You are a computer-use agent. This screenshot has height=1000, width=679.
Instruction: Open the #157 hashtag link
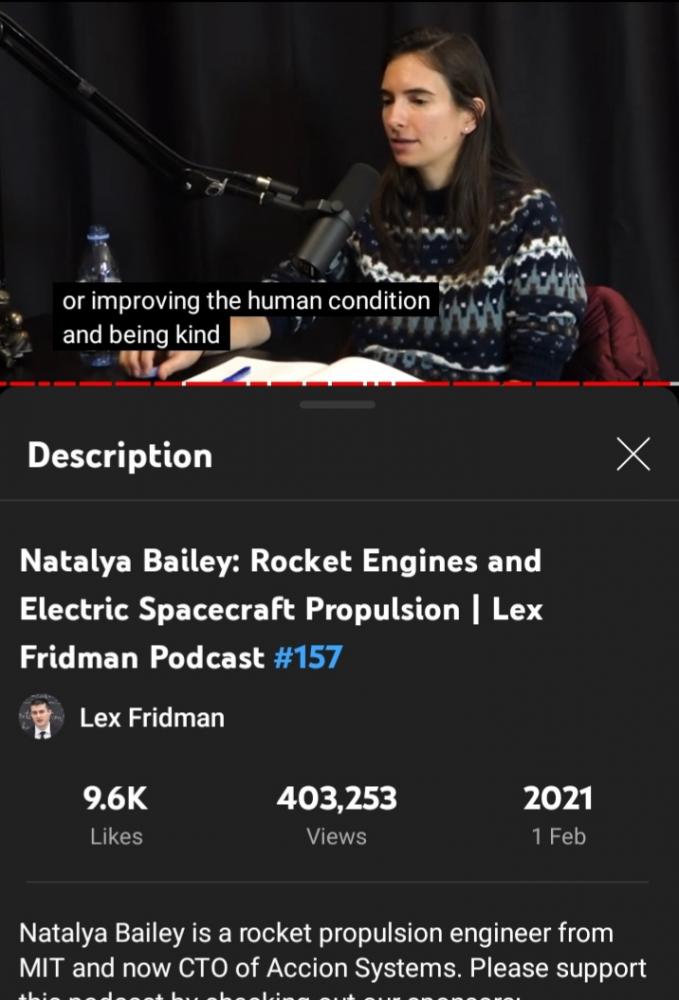[x=307, y=657]
